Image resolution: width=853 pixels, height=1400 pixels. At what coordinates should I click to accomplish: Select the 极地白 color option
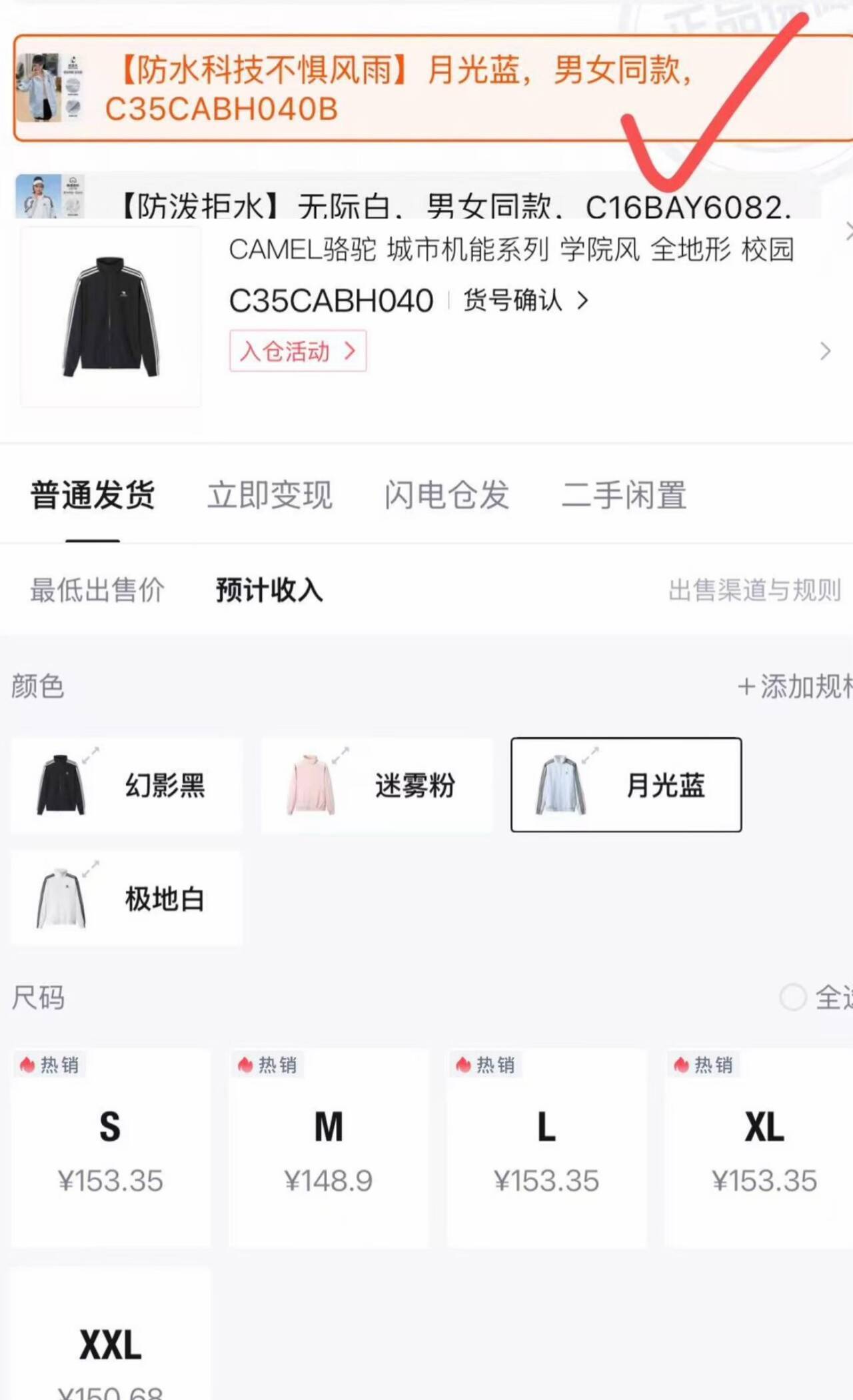click(x=127, y=898)
